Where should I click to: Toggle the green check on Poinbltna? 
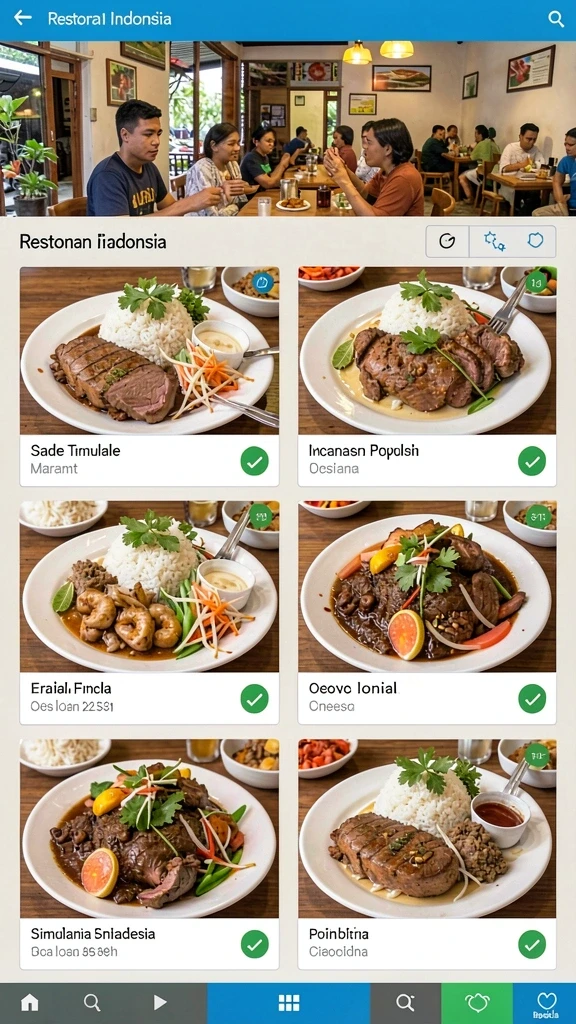pos(532,944)
